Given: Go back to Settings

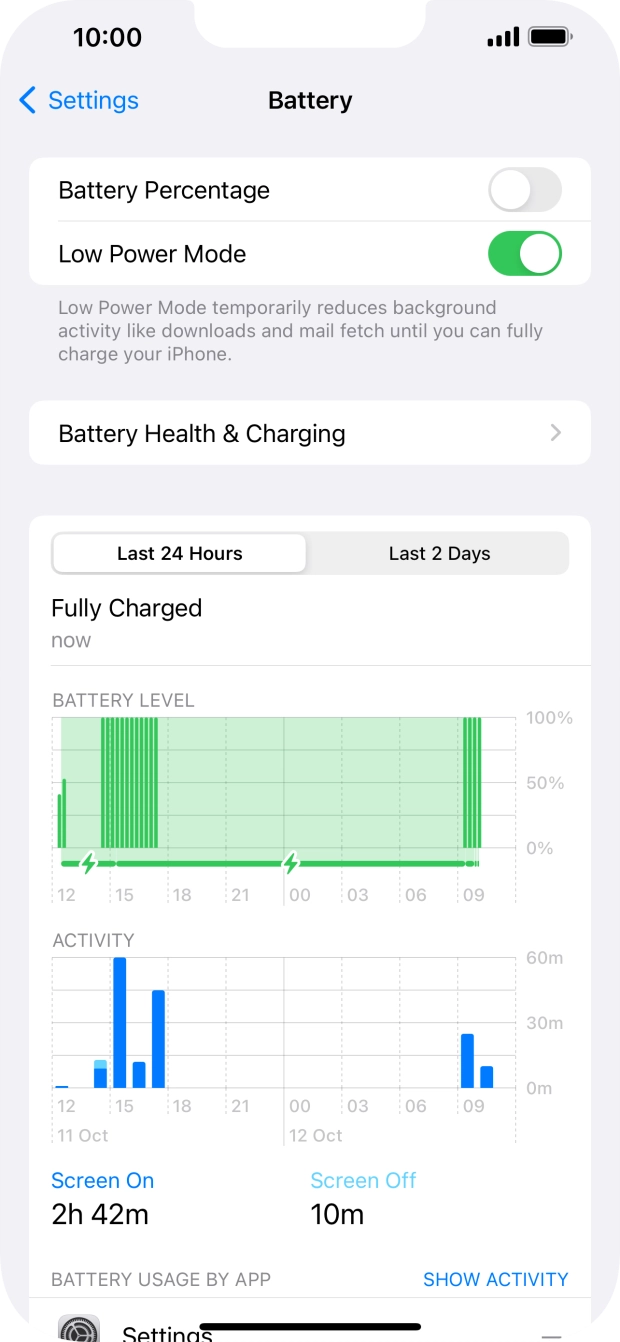Looking at the screenshot, I should click(79, 100).
